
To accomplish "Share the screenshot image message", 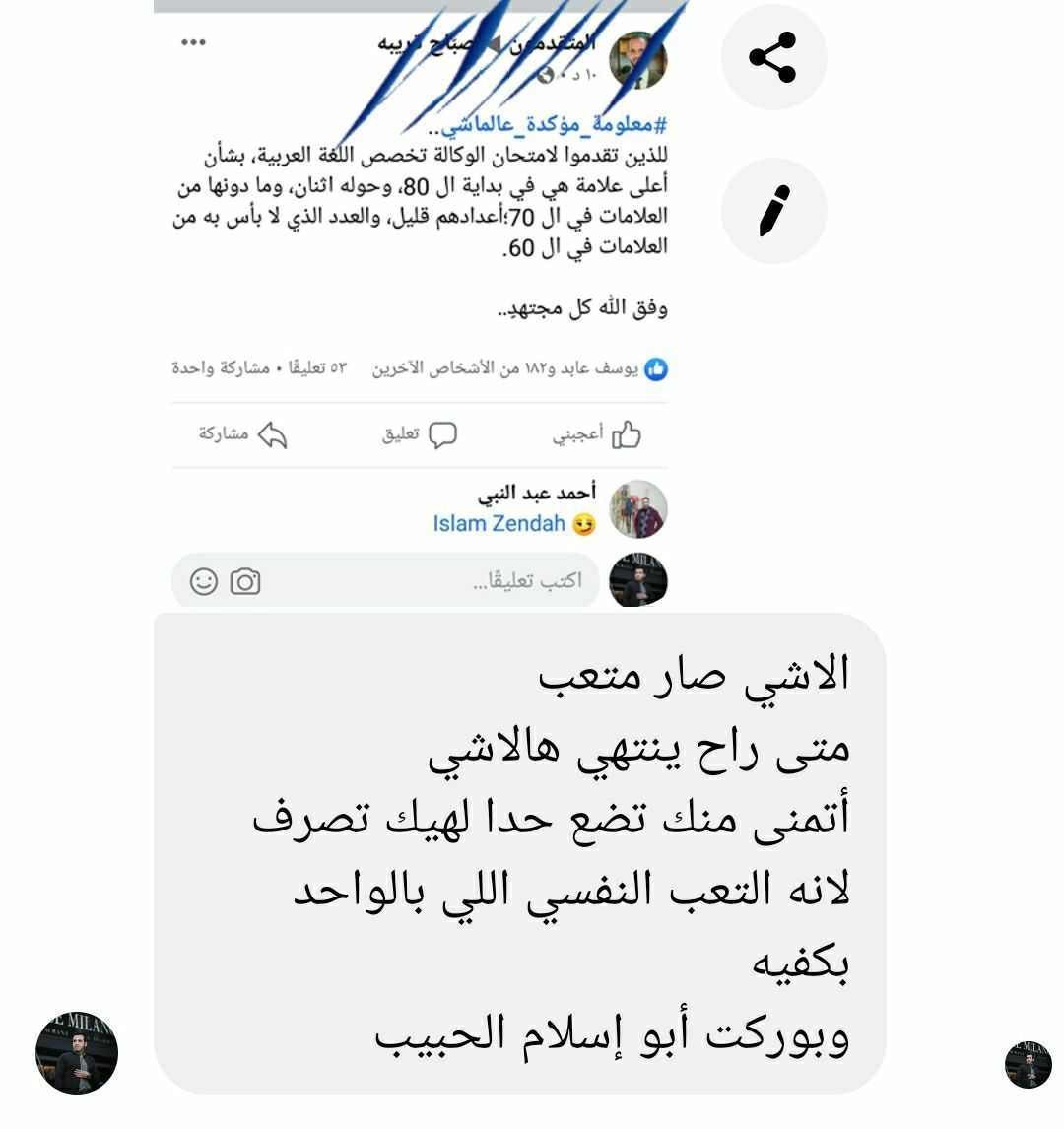I will pos(773,57).
